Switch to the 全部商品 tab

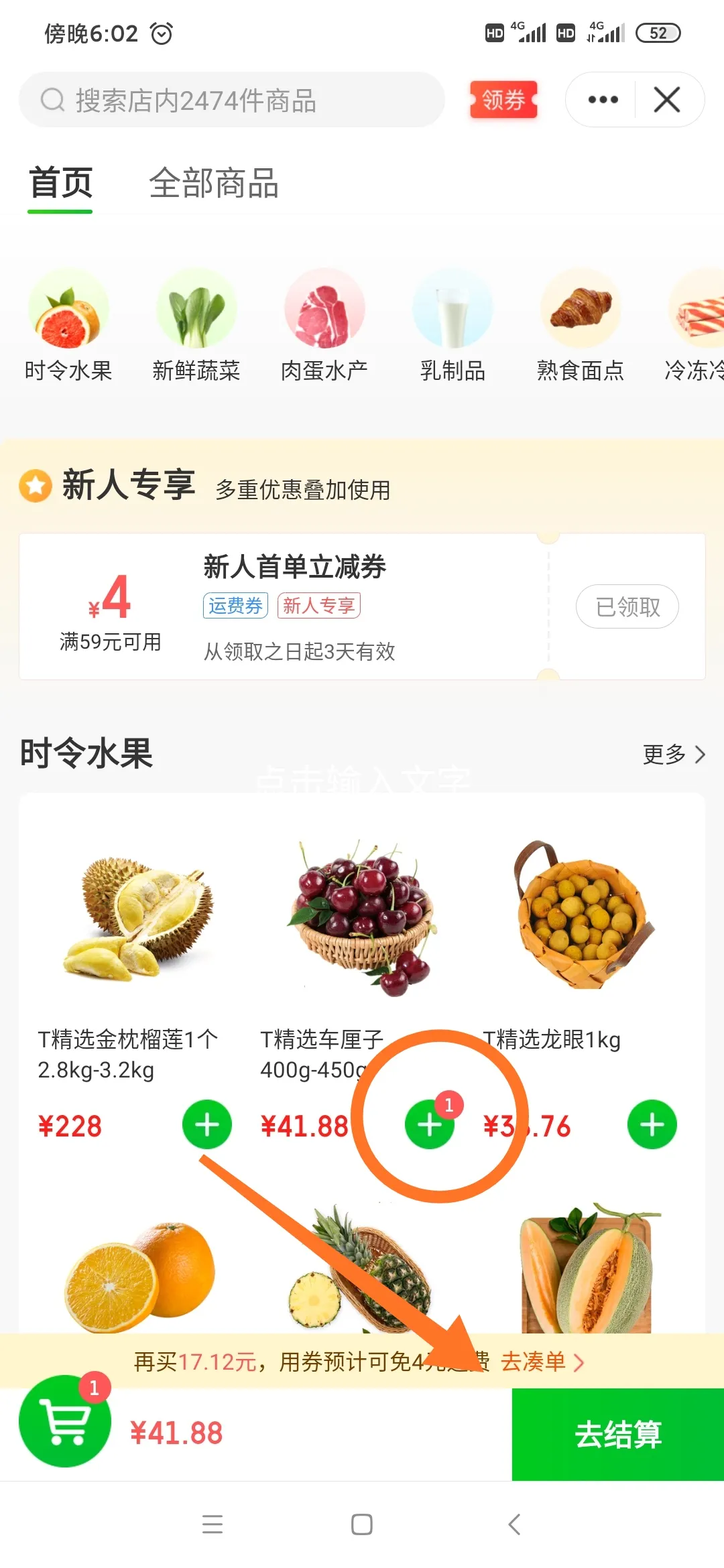pyautogui.click(x=213, y=184)
